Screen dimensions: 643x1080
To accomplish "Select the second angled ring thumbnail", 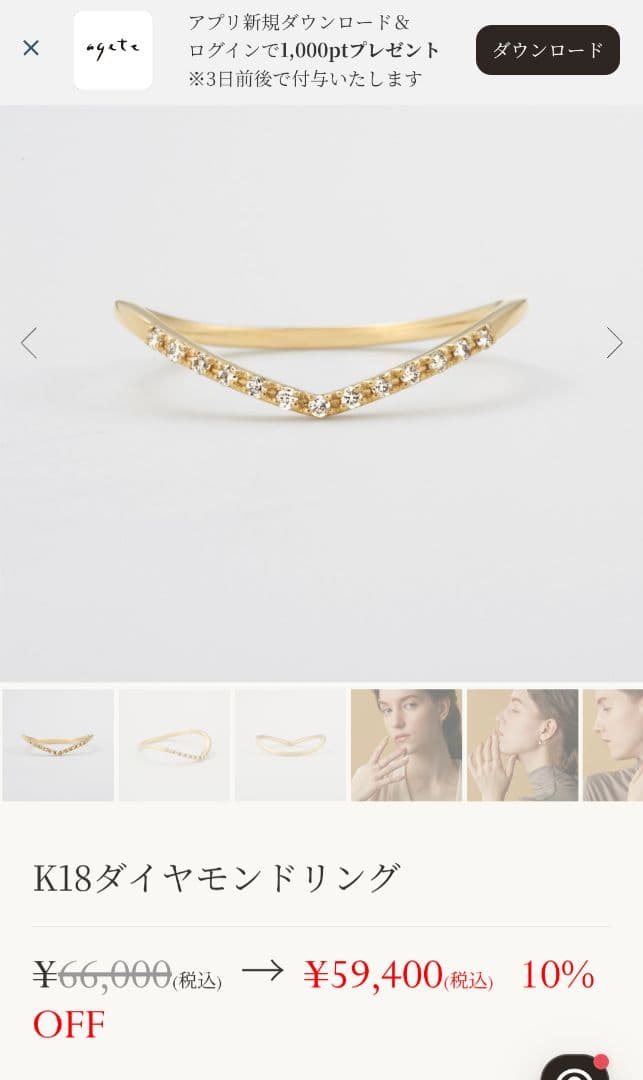I will [174, 745].
